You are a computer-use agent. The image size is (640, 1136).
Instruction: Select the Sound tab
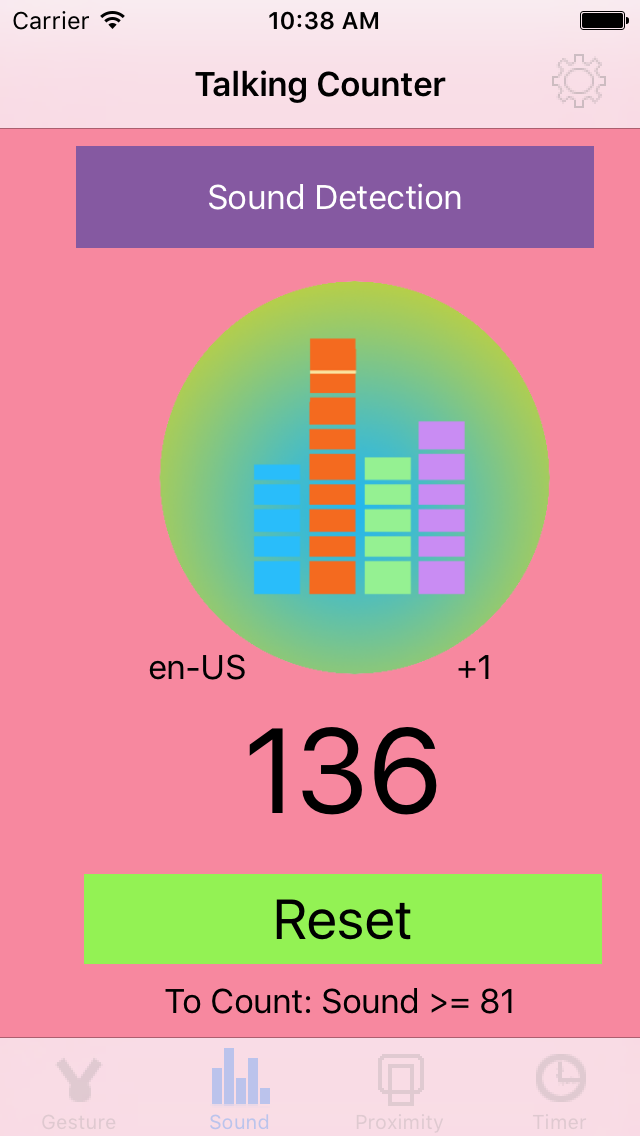pos(239,1092)
